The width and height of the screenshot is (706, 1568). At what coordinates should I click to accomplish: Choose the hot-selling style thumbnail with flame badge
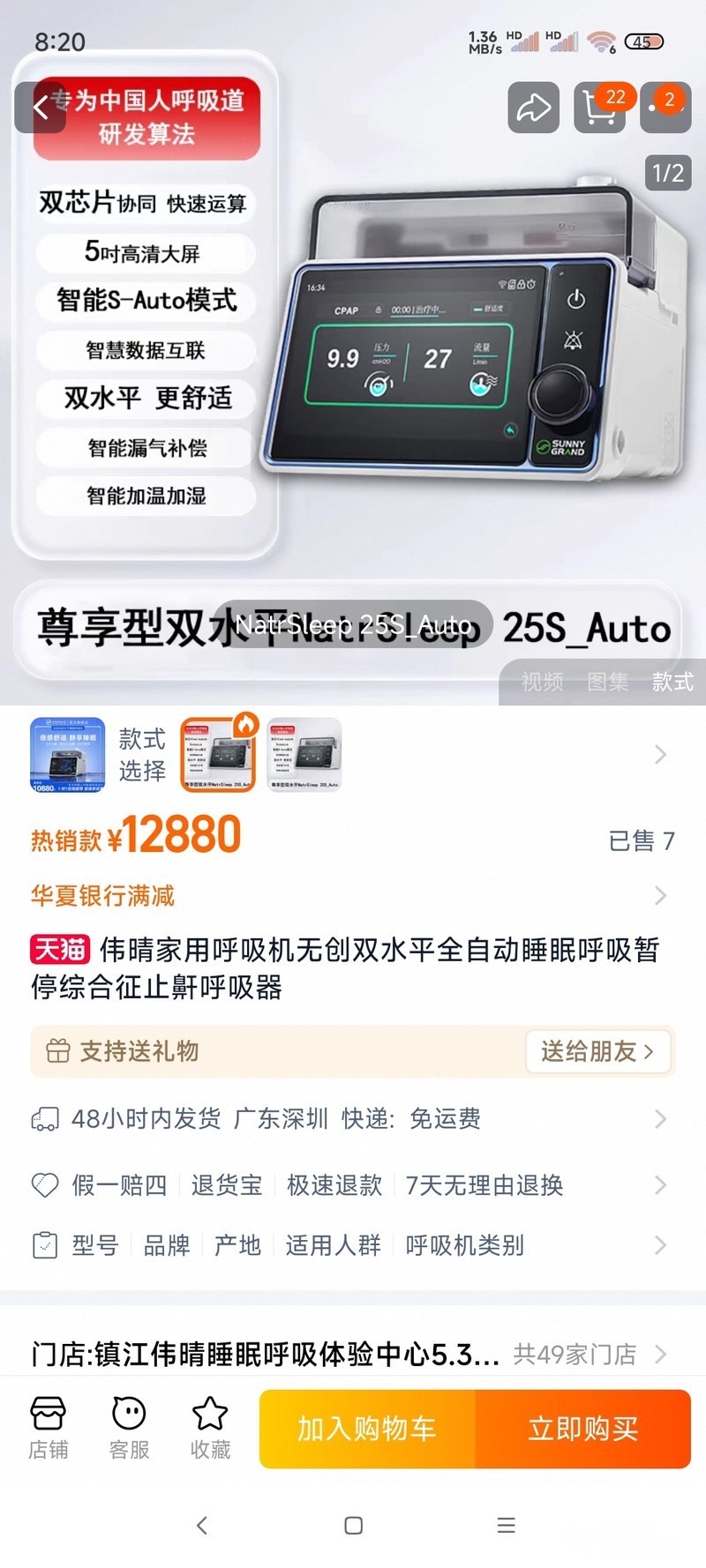(x=219, y=755)
